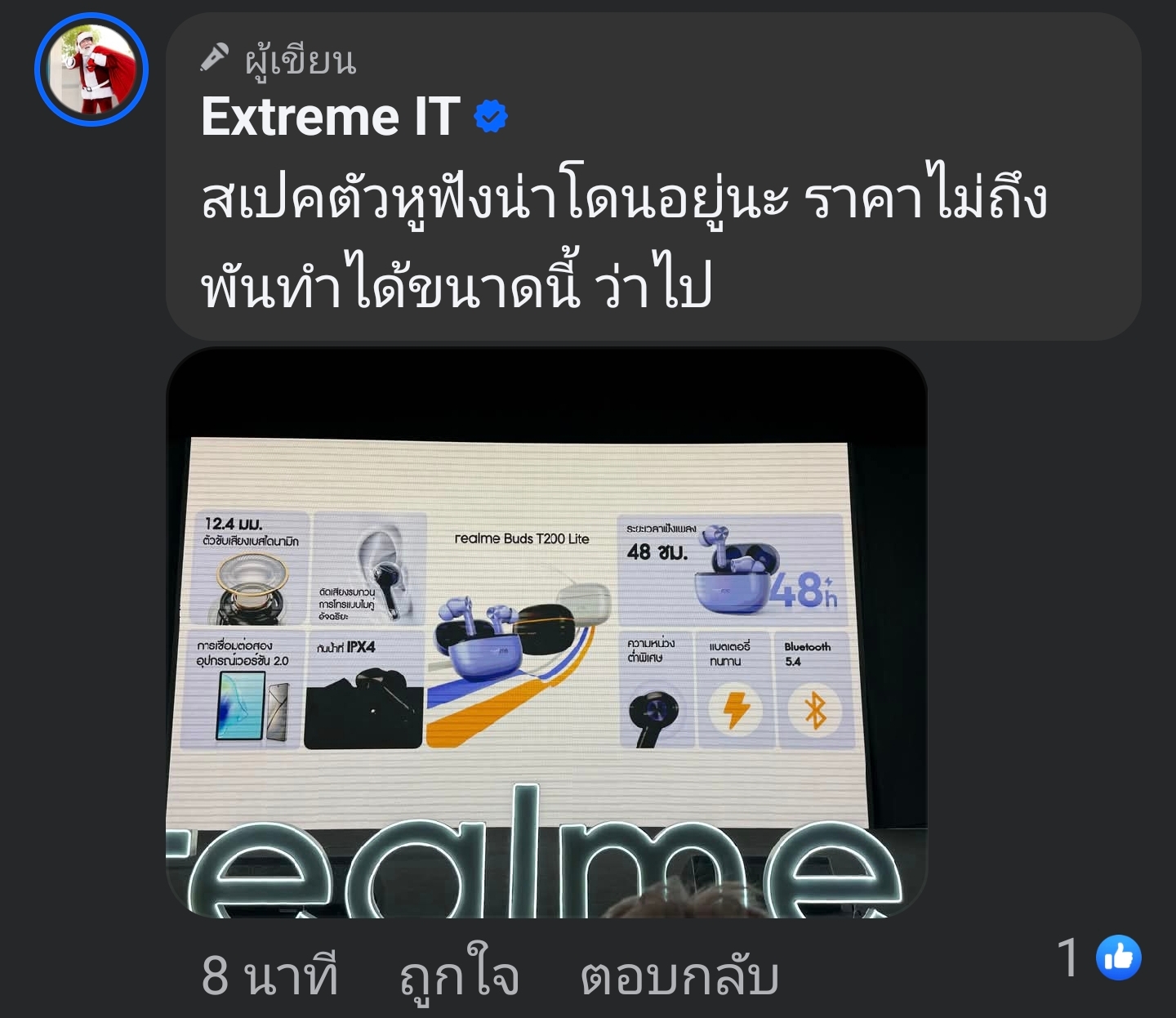This screenshot has height=1018, width=1176.
Task: Open the Extreme IT page name
Action: click(331, 117)
